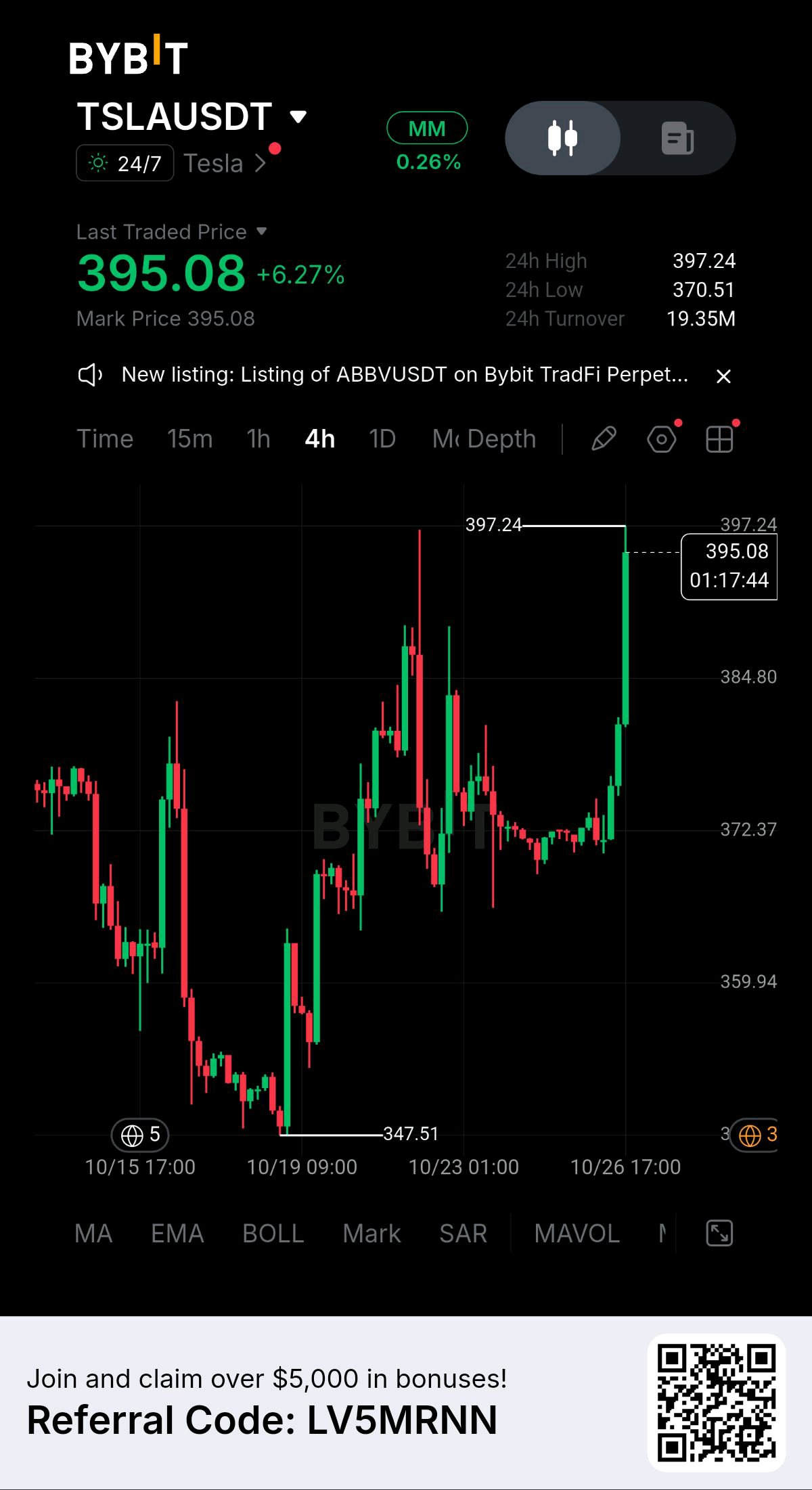Switch to the candlestick chart view
812x1490 pixels.
(x=562, y=138)
